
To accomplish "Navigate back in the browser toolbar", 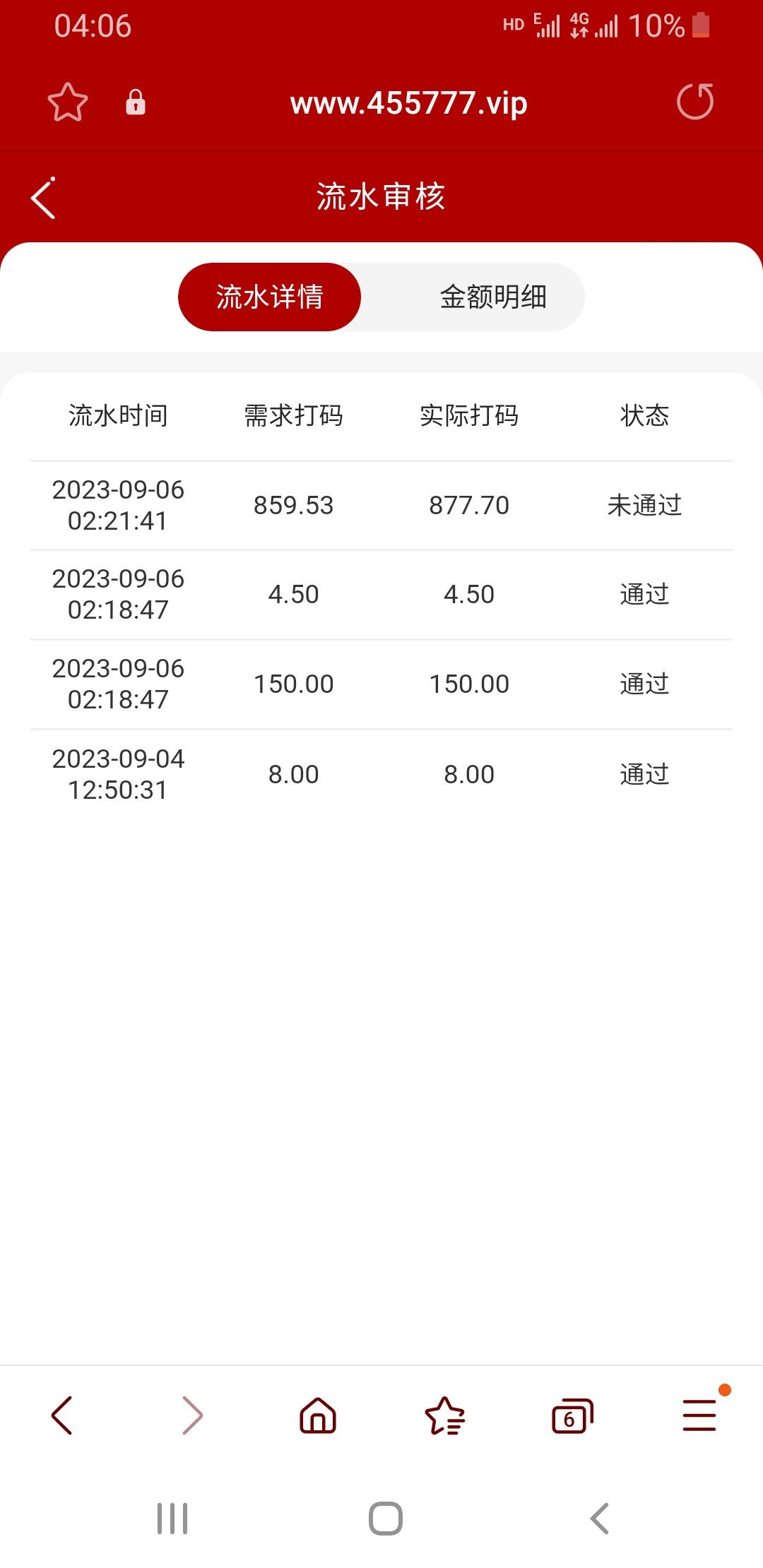I will click(x=62, y=1415).
